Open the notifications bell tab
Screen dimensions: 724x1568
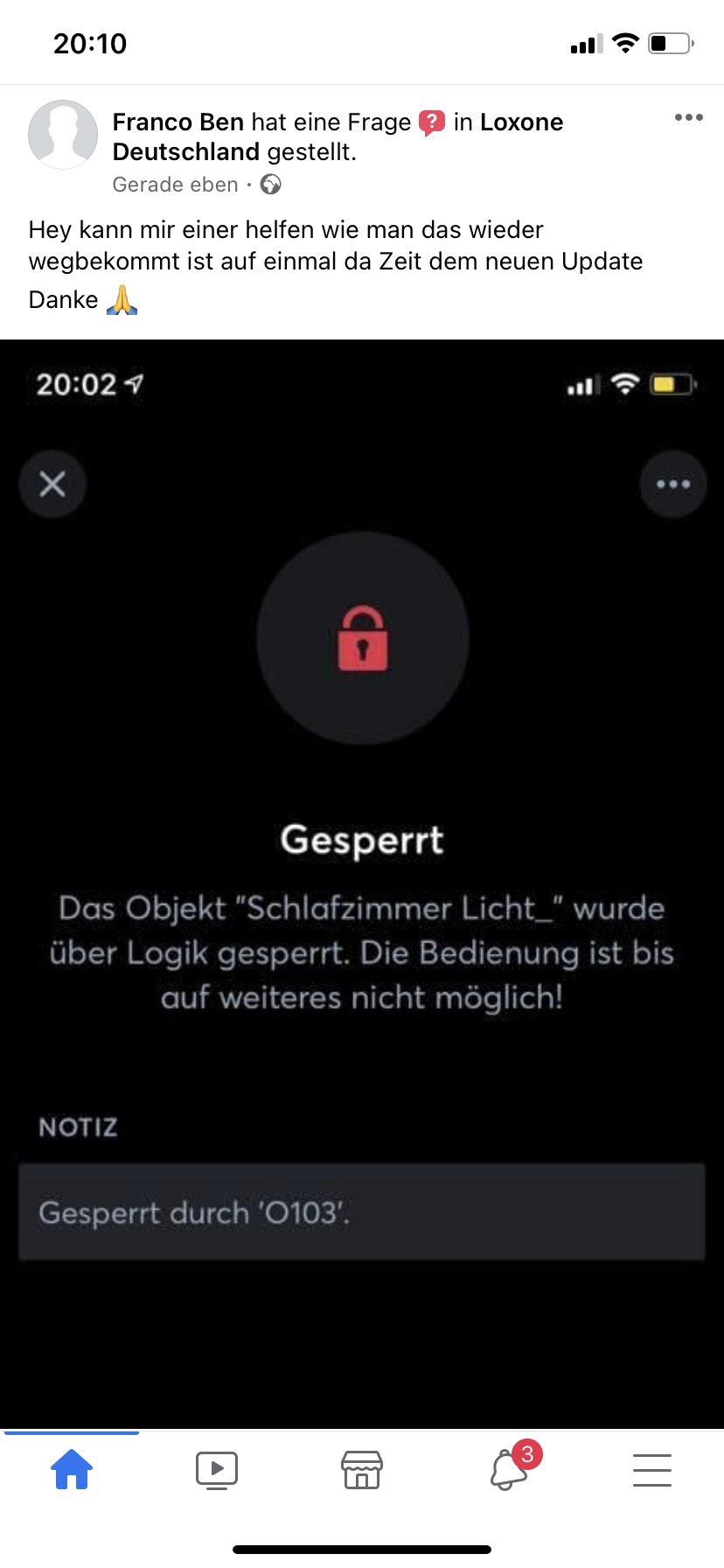point(509,1470)
